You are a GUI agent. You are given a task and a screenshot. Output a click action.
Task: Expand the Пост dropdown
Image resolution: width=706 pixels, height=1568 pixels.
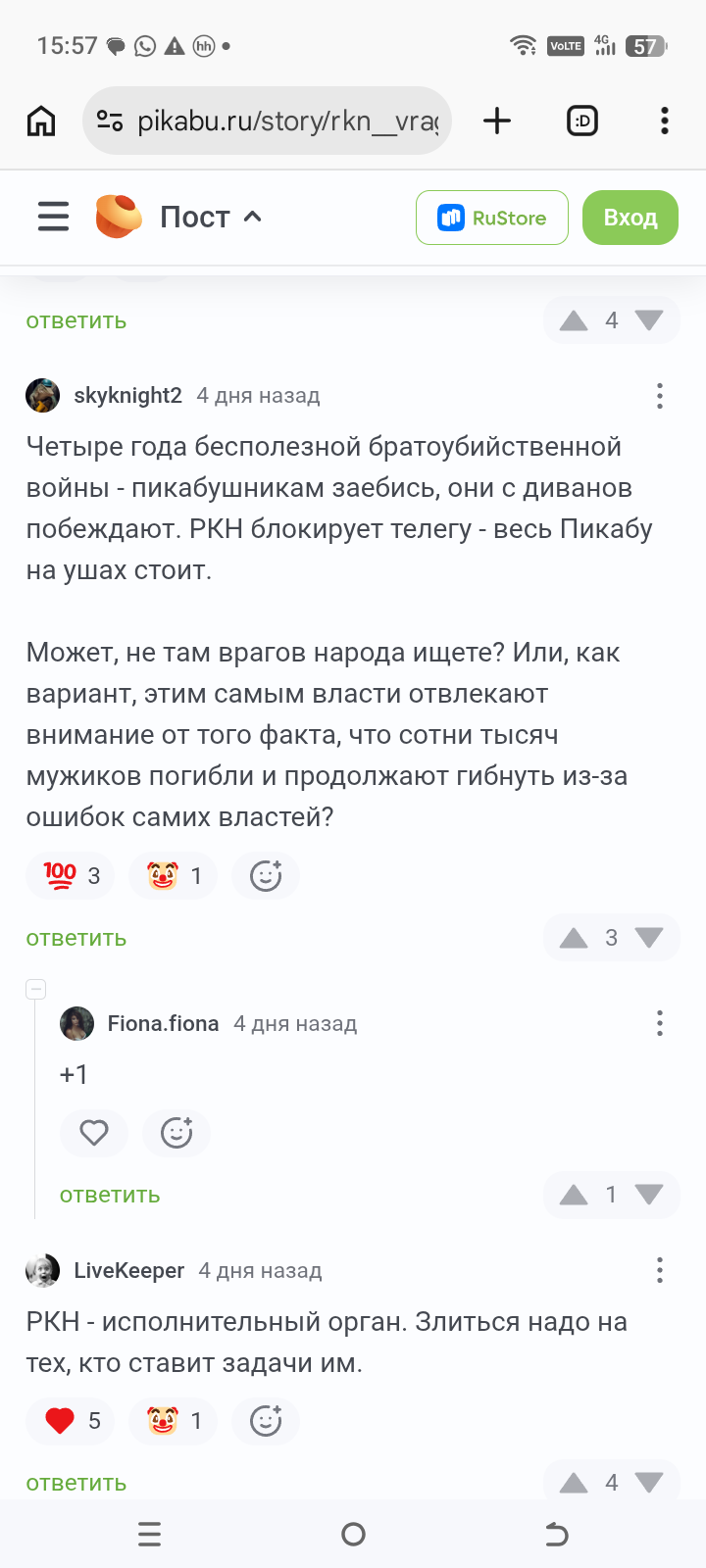tap(211, 217)
